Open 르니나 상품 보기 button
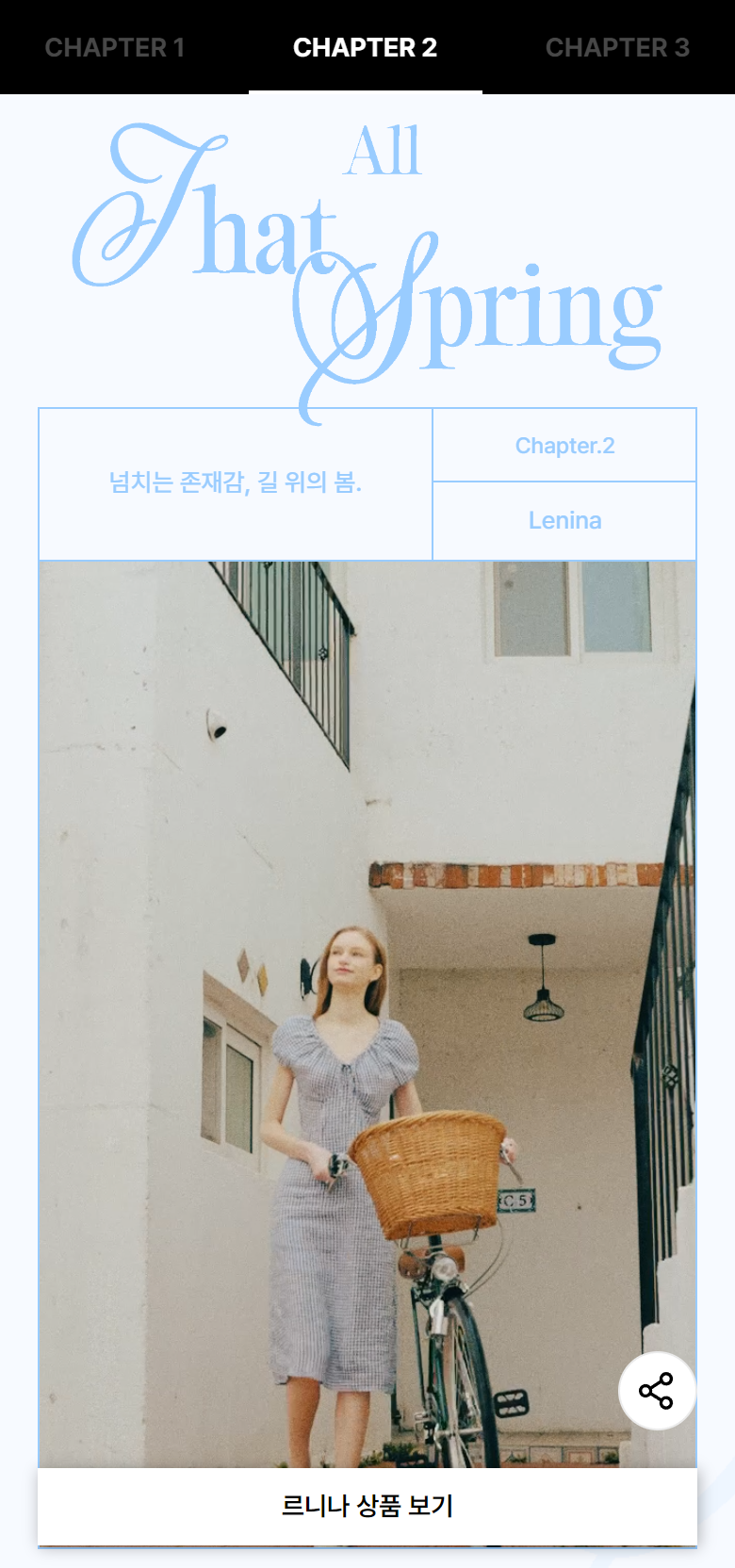The image size is (735, 1568). pyautogui.click(x=367, y=1506)
